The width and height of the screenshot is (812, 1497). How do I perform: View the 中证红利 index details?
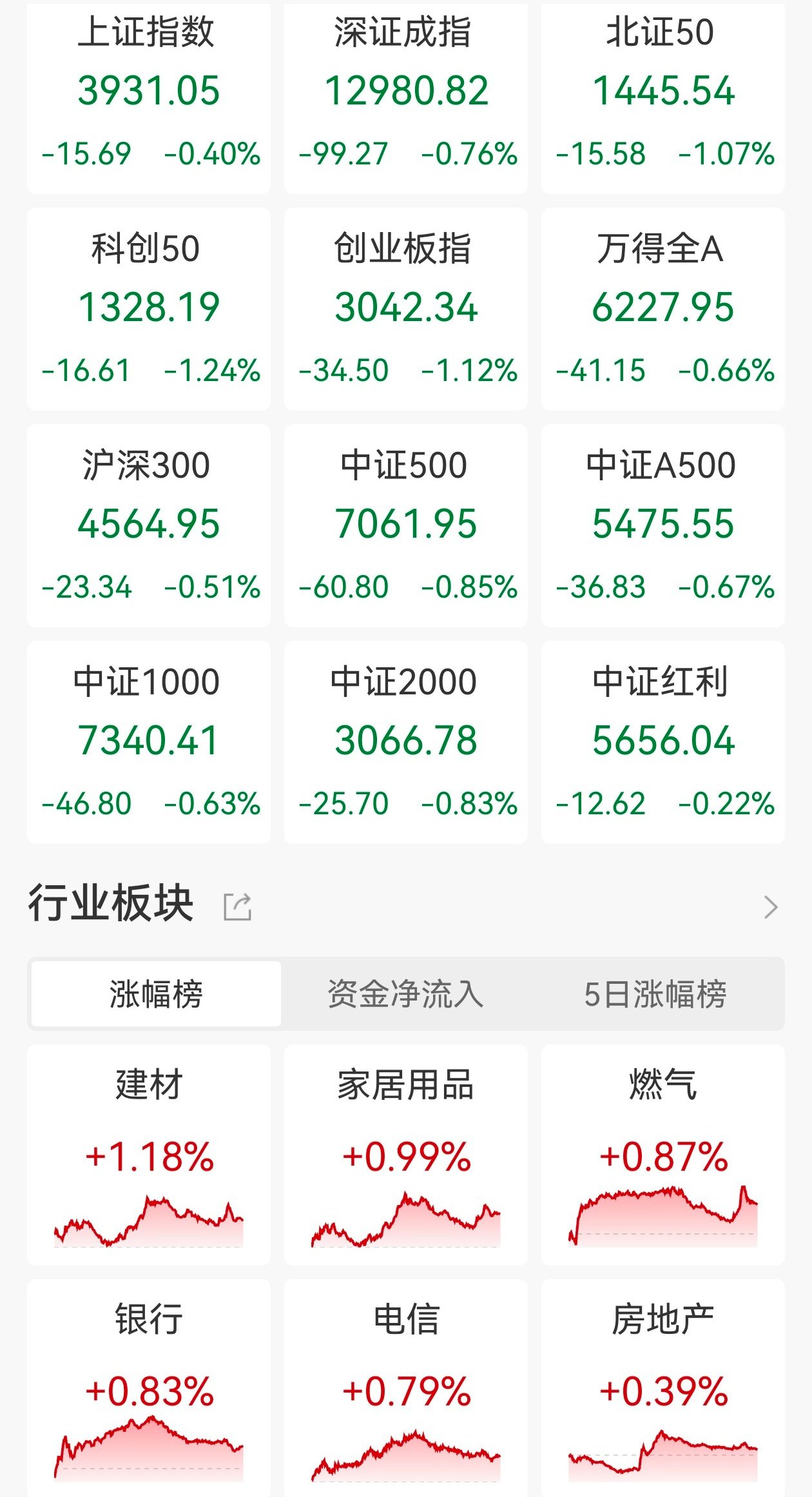663,741
